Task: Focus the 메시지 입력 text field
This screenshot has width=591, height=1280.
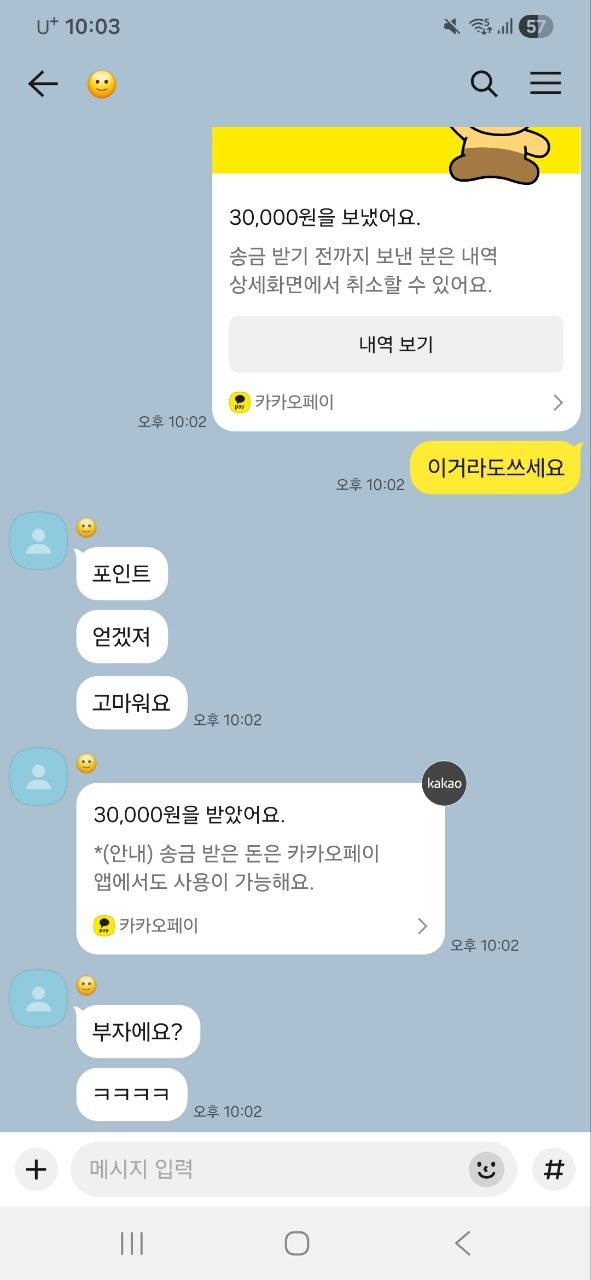Action: pos(270,1169)
